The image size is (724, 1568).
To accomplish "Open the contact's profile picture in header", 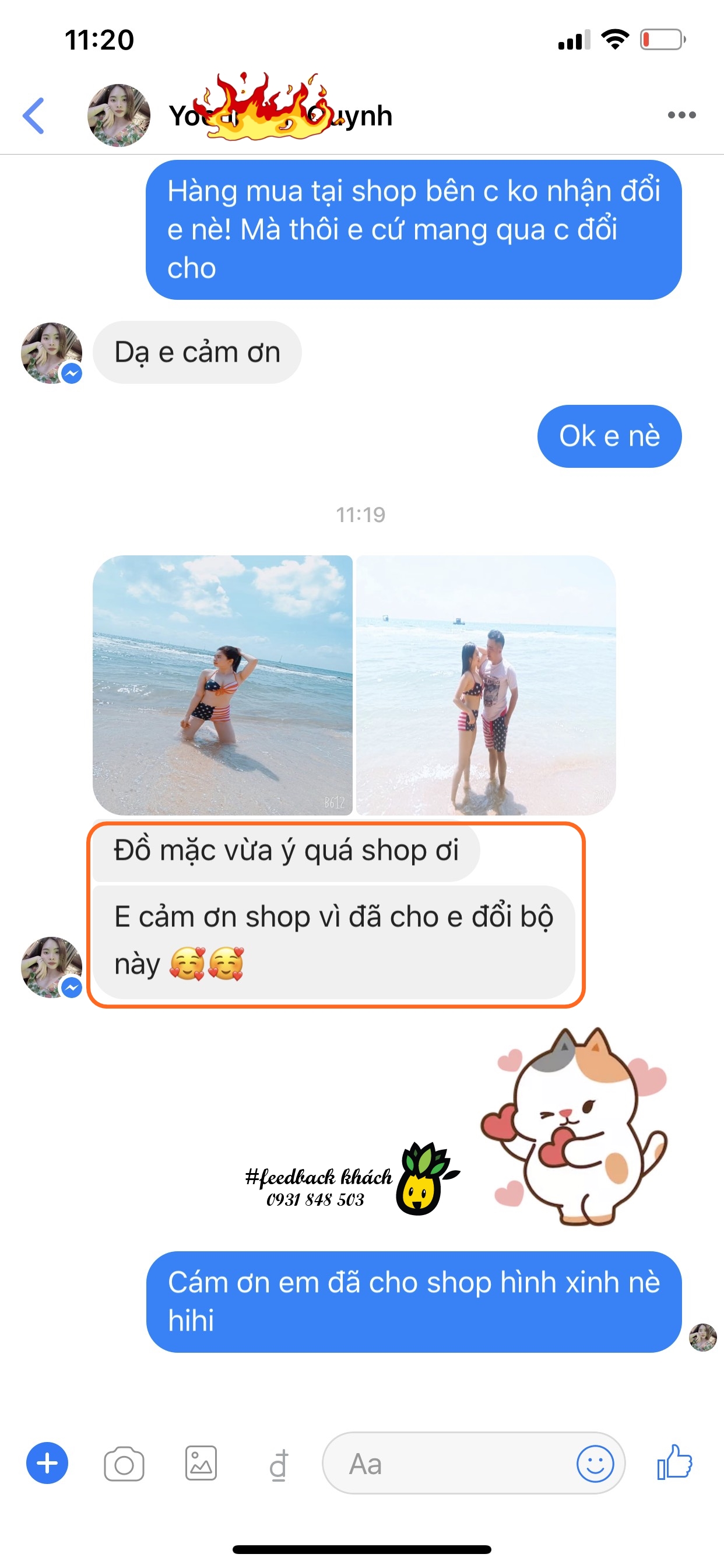I will tap(119, 115).
